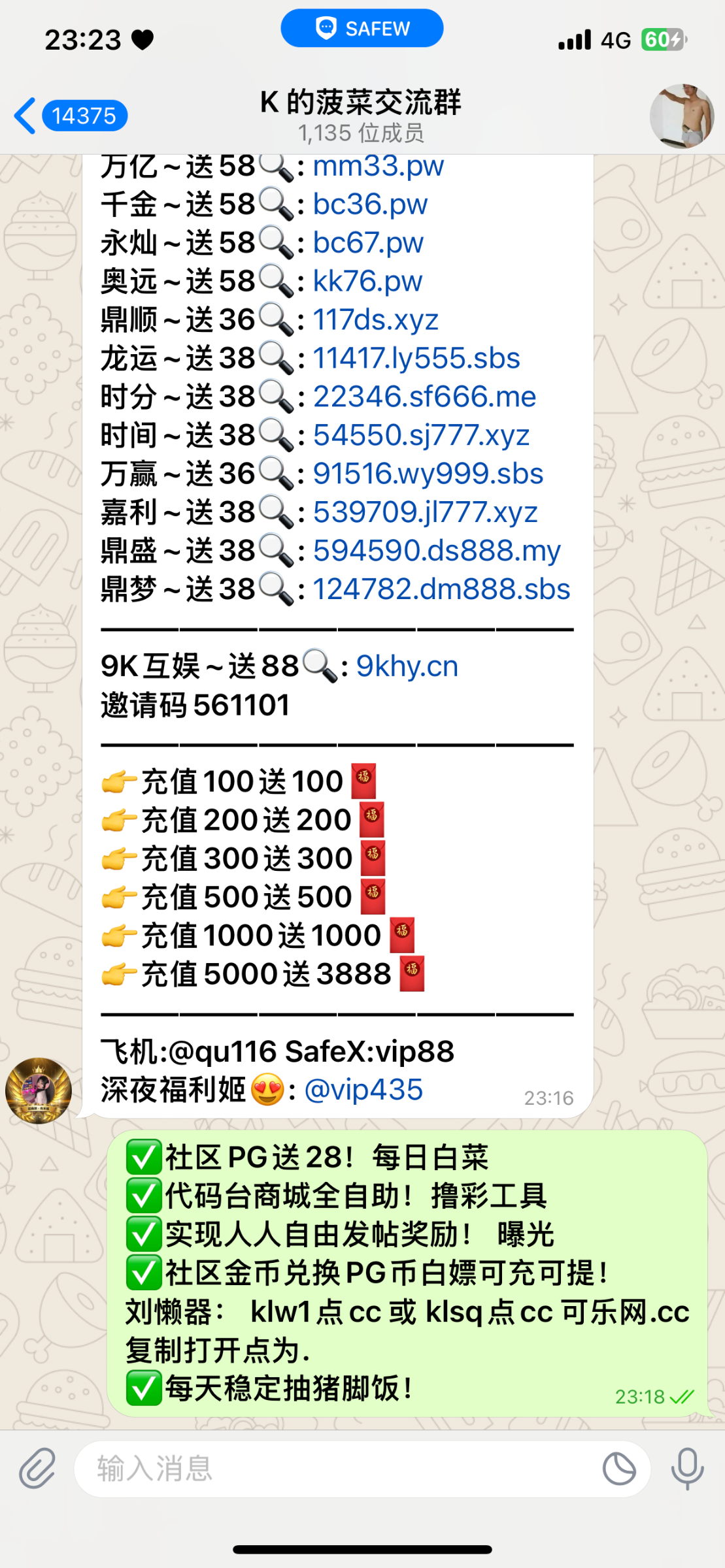Open the 91516.wy999.sbs link
The image size is (725, 1568).
(x=428, y=474)
